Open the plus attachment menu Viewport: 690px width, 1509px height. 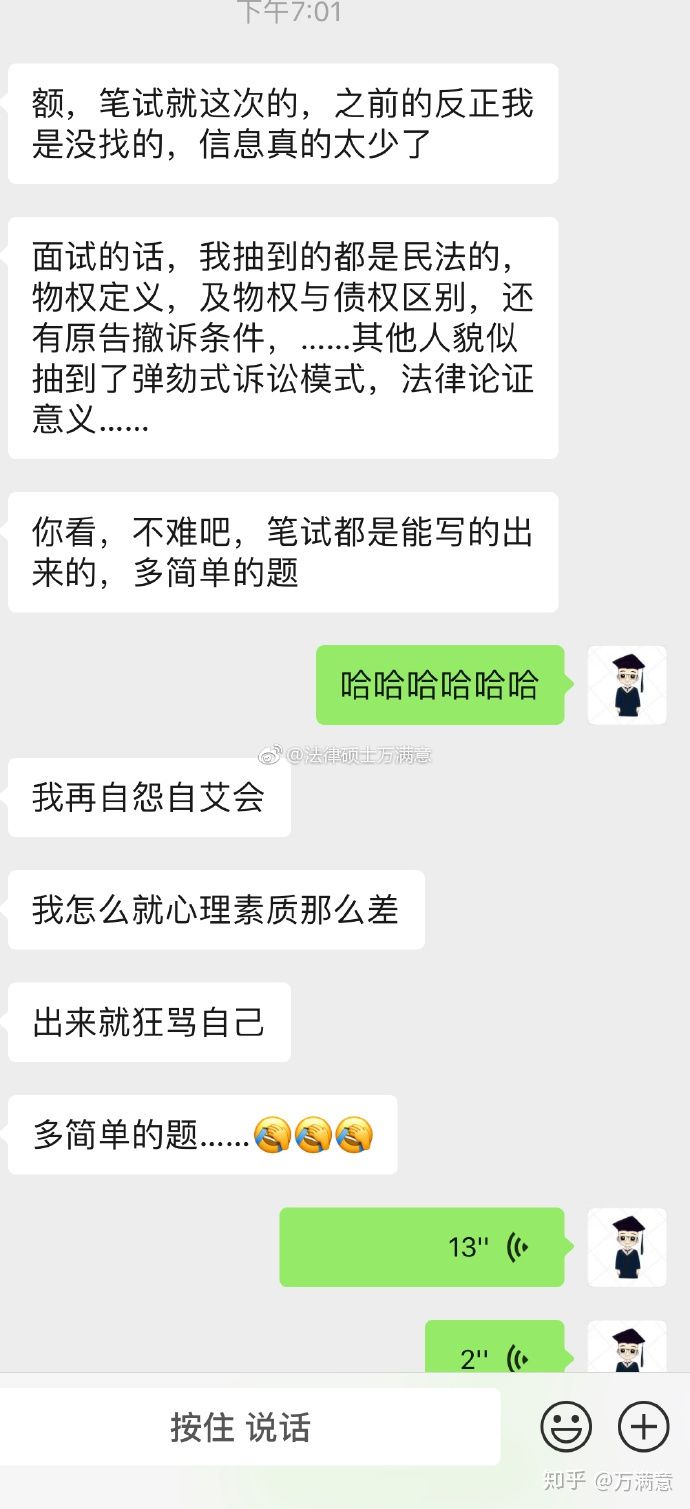click(643, 1426)
